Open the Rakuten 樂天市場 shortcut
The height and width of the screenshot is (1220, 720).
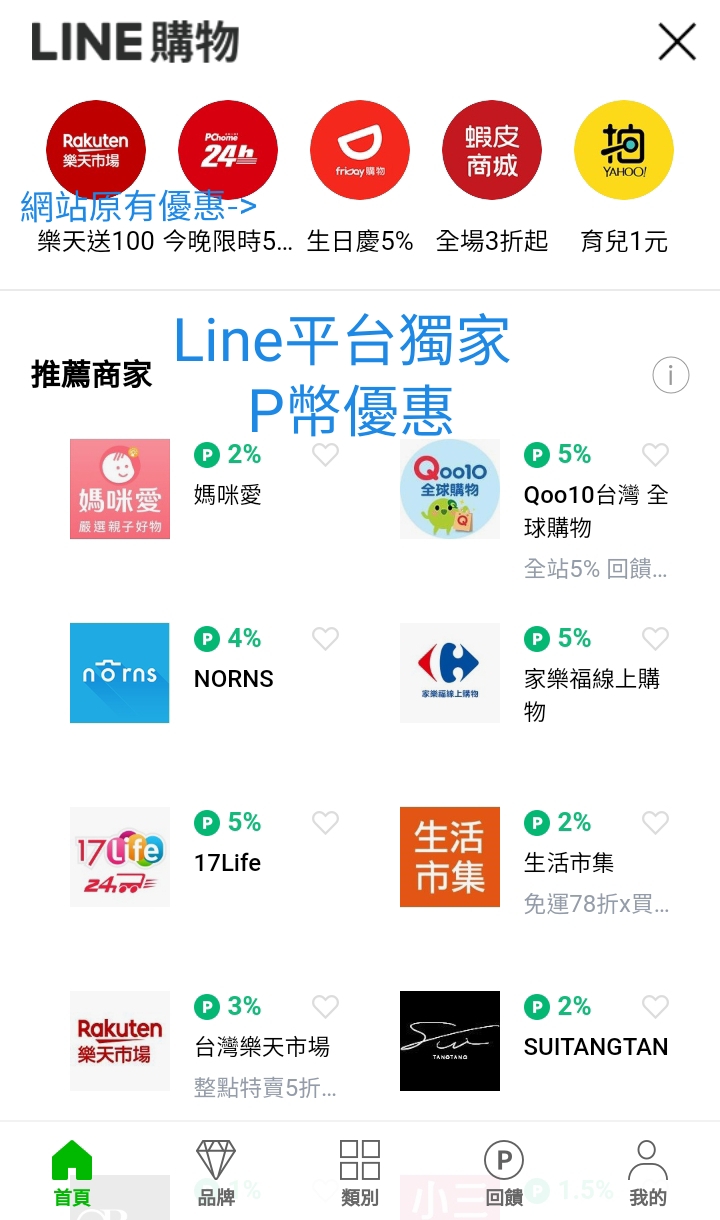click(x=96, y=150)
